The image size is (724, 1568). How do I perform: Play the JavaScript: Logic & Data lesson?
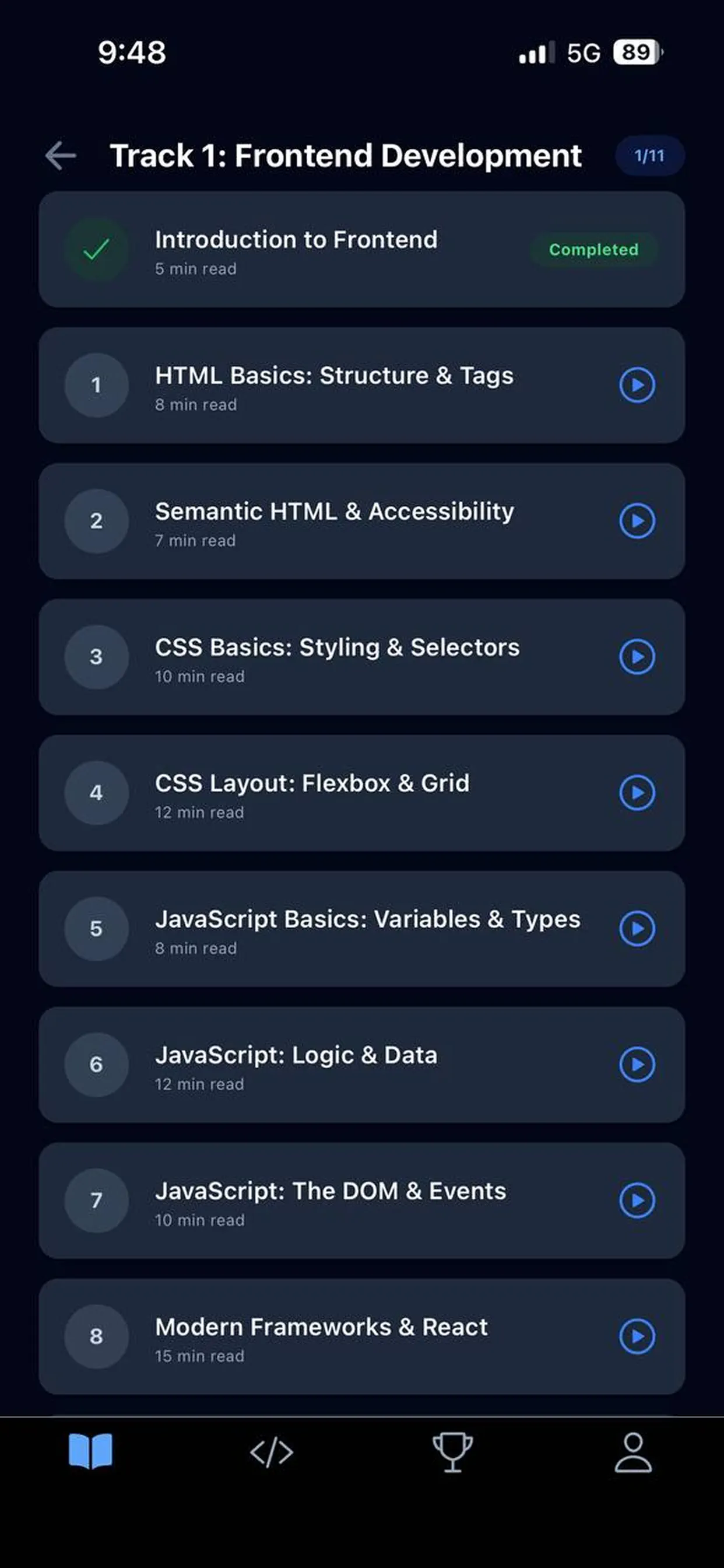coord(637,1065)
